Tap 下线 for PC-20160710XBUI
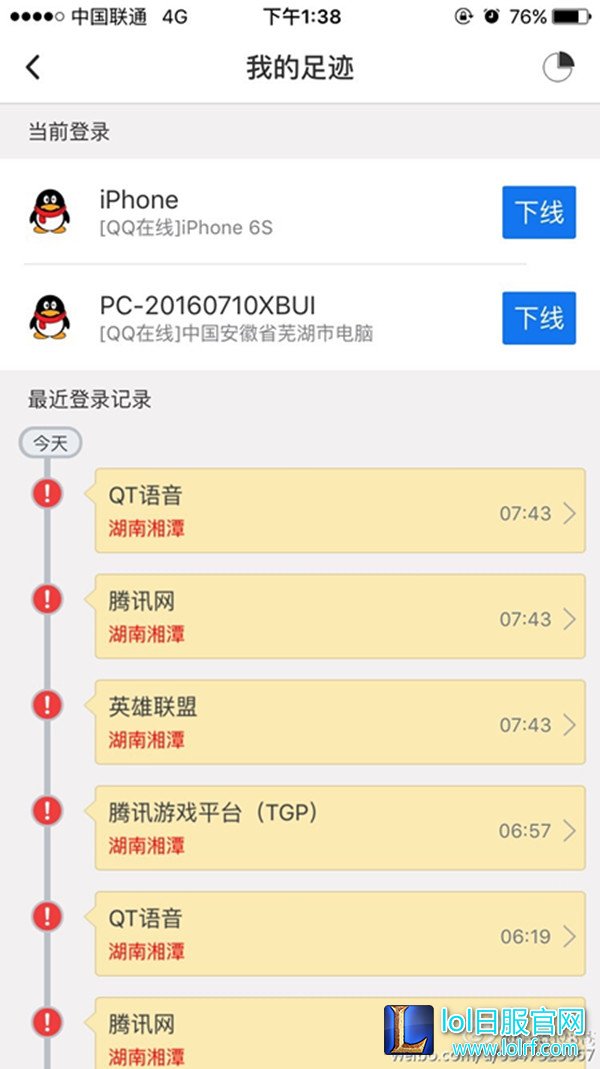Screen dimensions: 600x1069 tap(538, 318)
